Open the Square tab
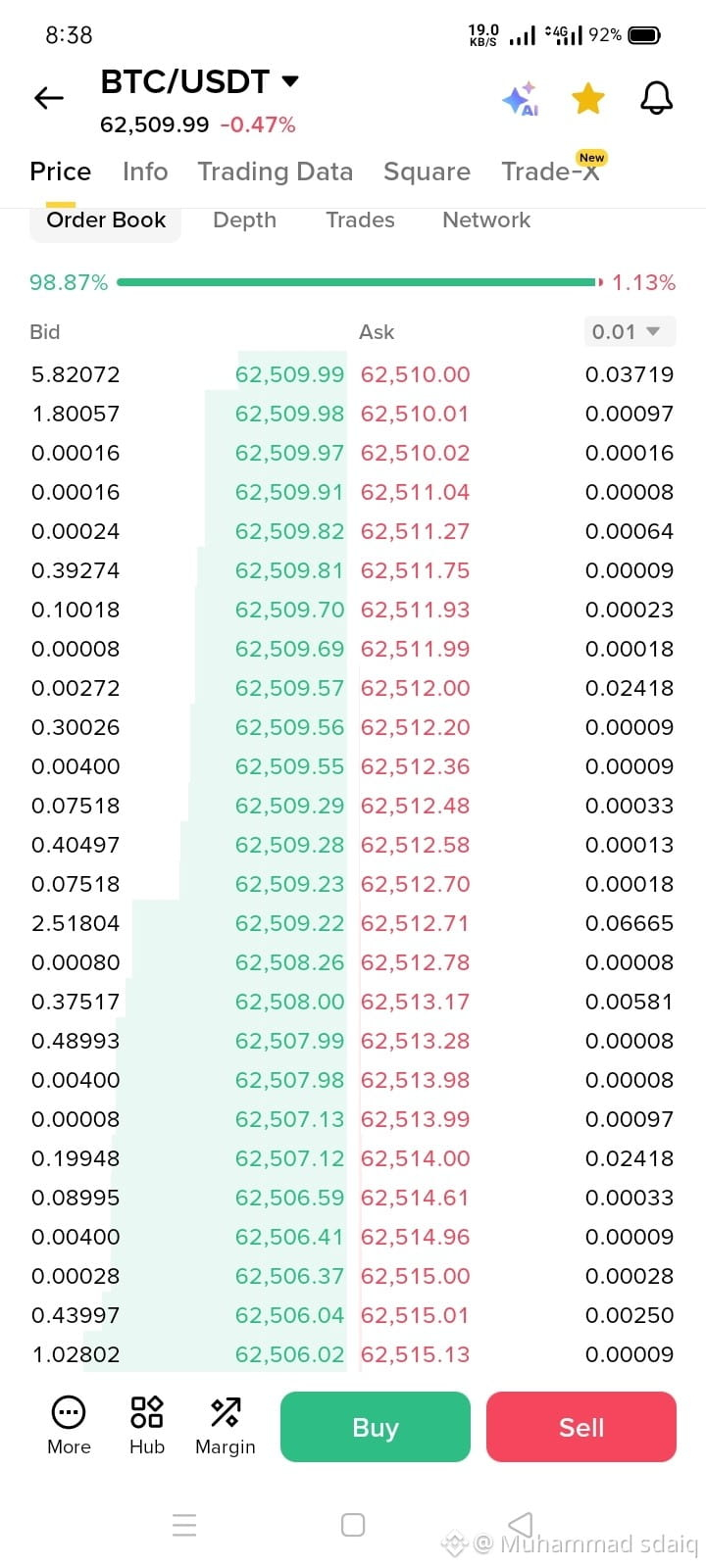 [x=427, y=171]
